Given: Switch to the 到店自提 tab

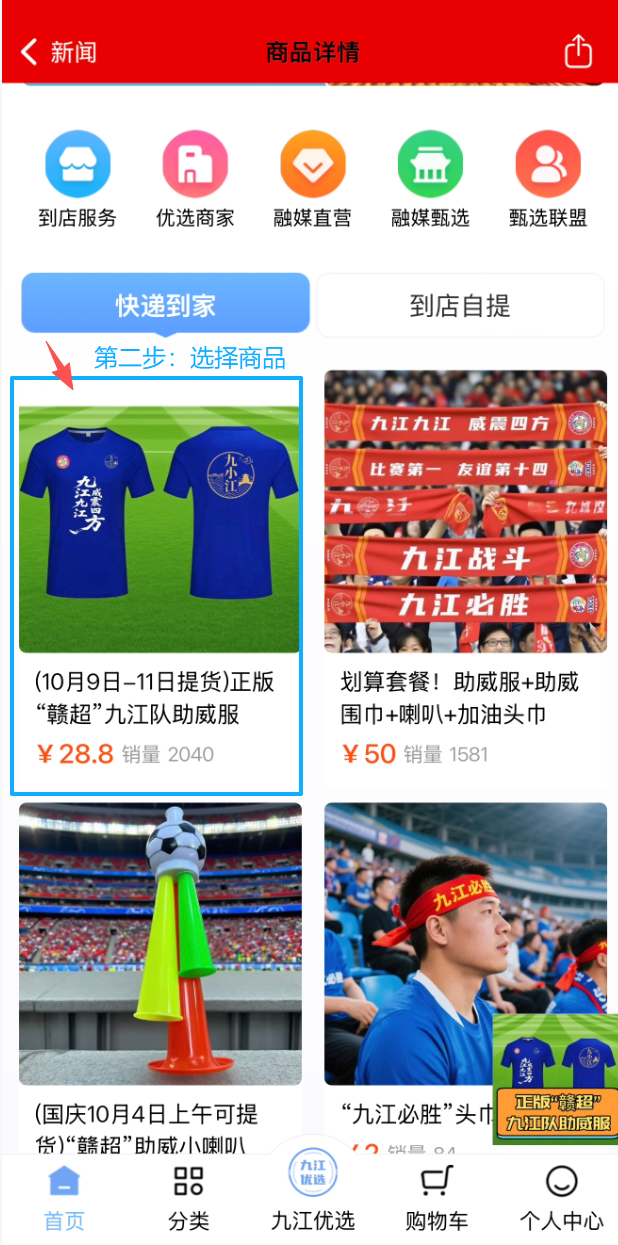Looking at the screenshot, I should pos(460,305).
